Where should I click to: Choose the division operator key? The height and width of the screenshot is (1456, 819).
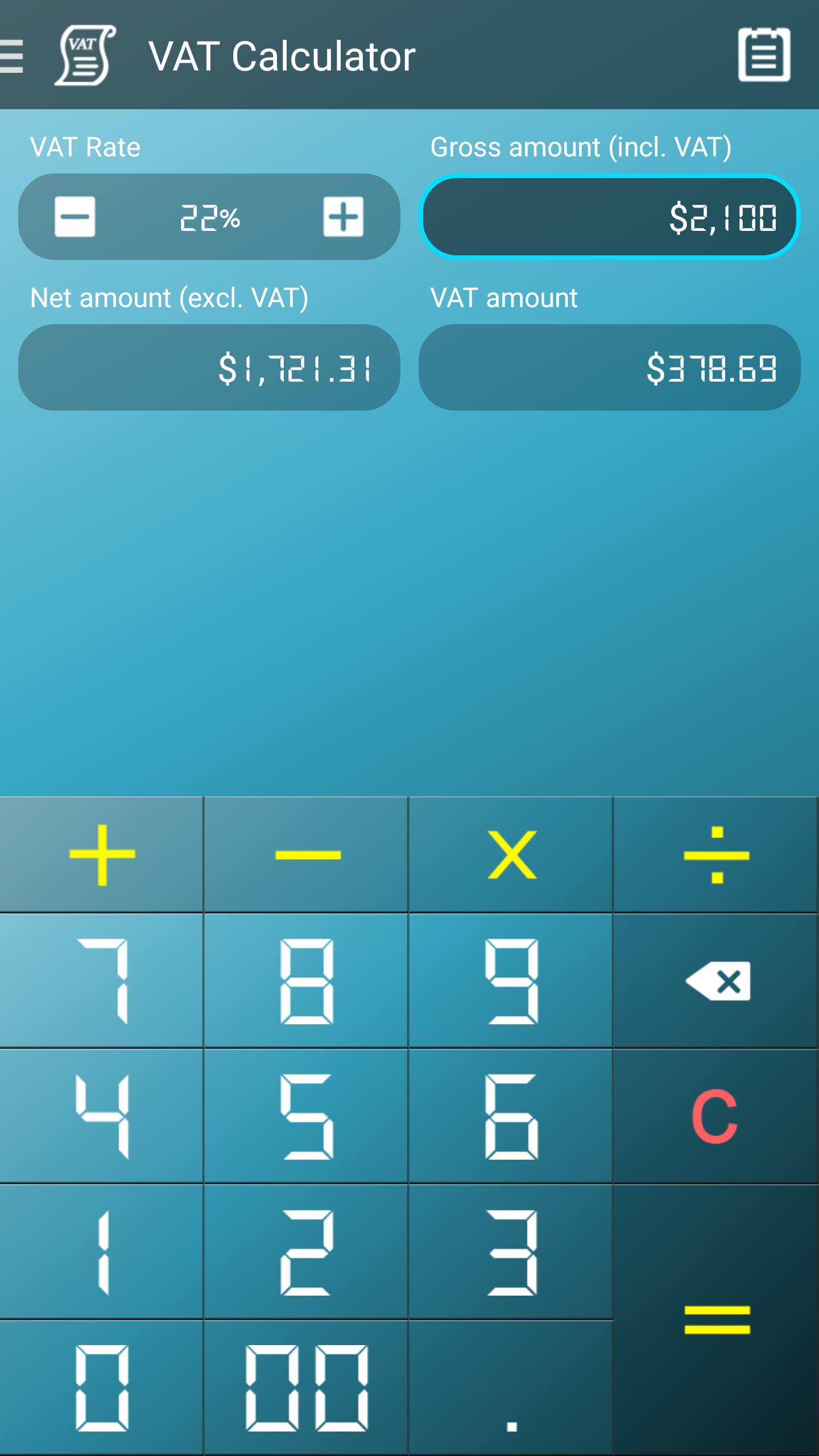click(716, 855)
